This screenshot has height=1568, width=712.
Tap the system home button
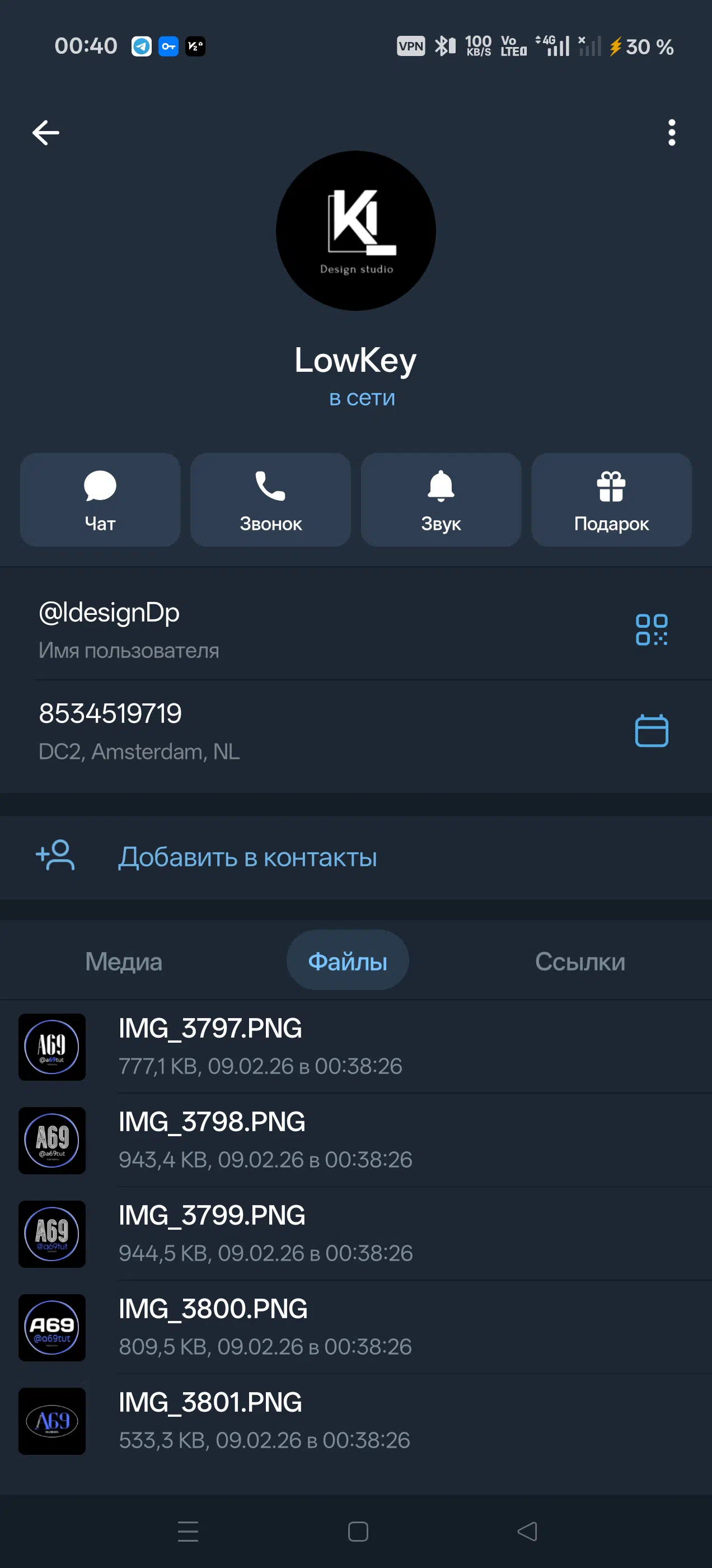click(358, 1531)
